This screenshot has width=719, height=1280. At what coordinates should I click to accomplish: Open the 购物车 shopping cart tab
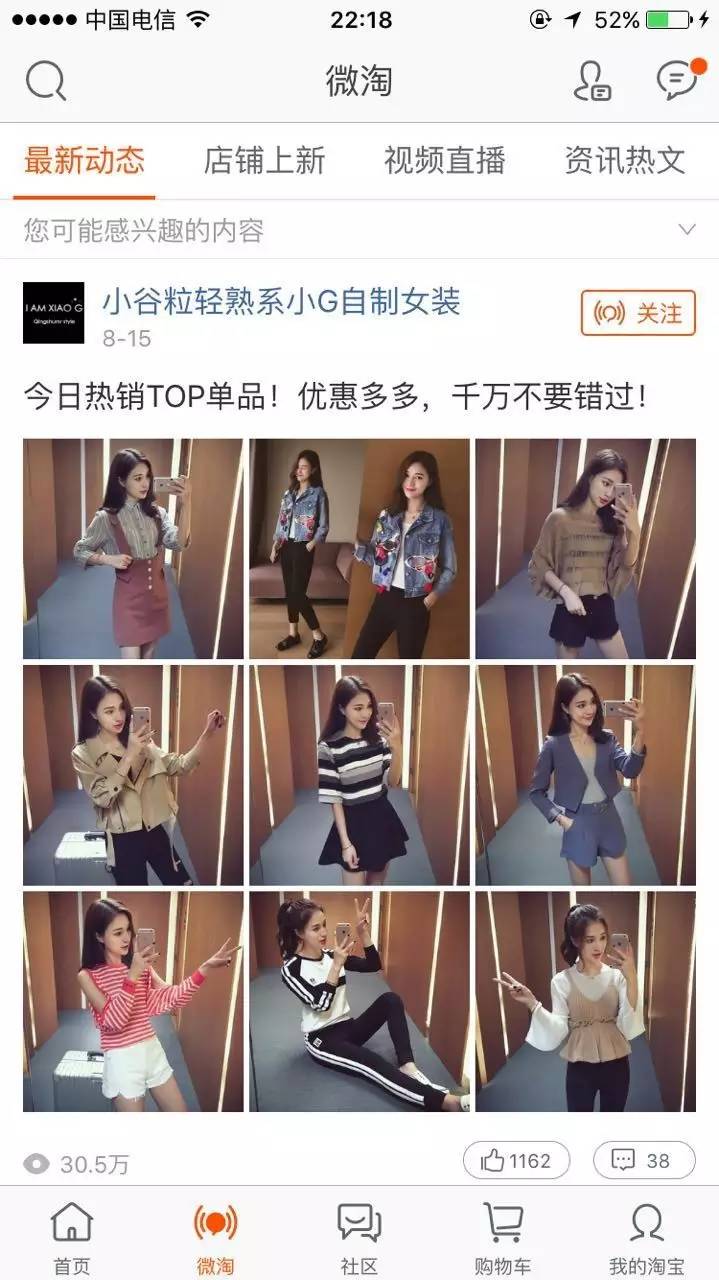(502, 1238)
